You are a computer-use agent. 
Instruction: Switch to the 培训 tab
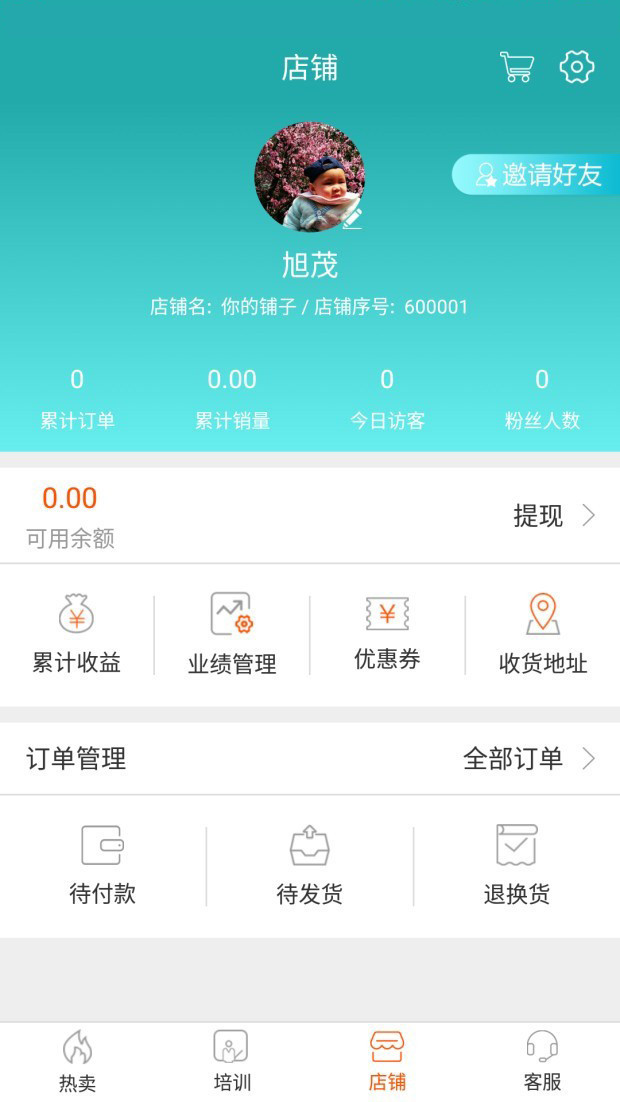(x=232, y=1061)
